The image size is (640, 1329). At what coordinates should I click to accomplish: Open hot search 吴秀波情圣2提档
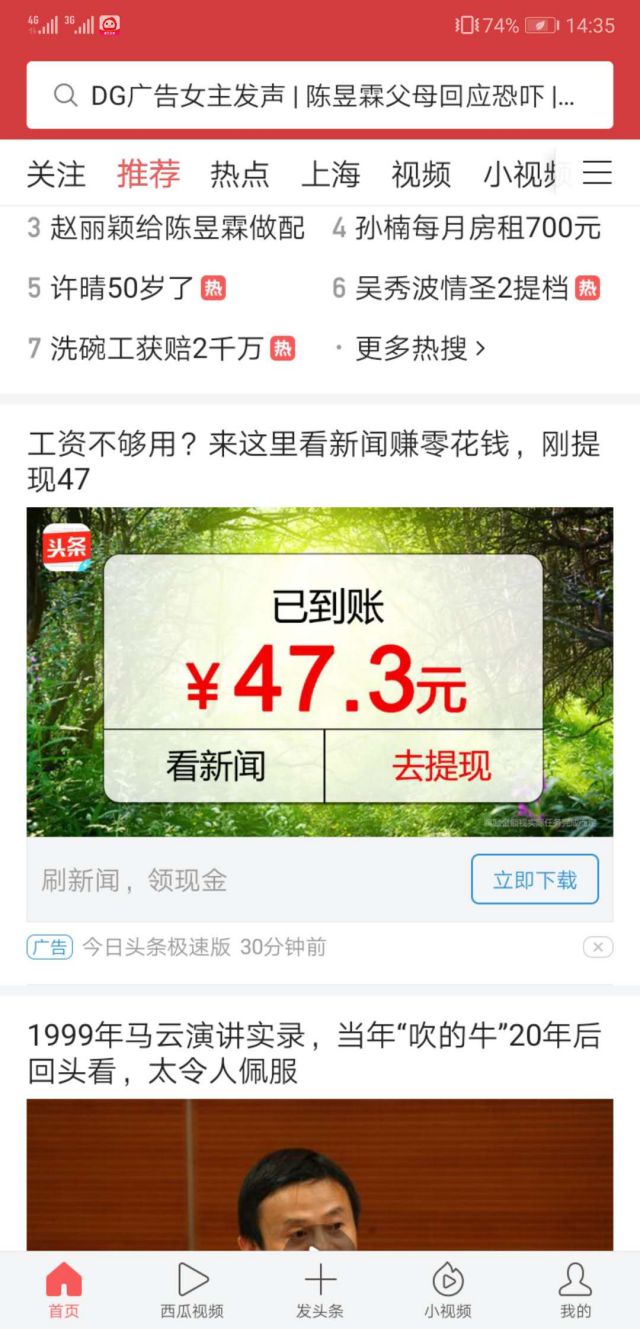point(461,289)
